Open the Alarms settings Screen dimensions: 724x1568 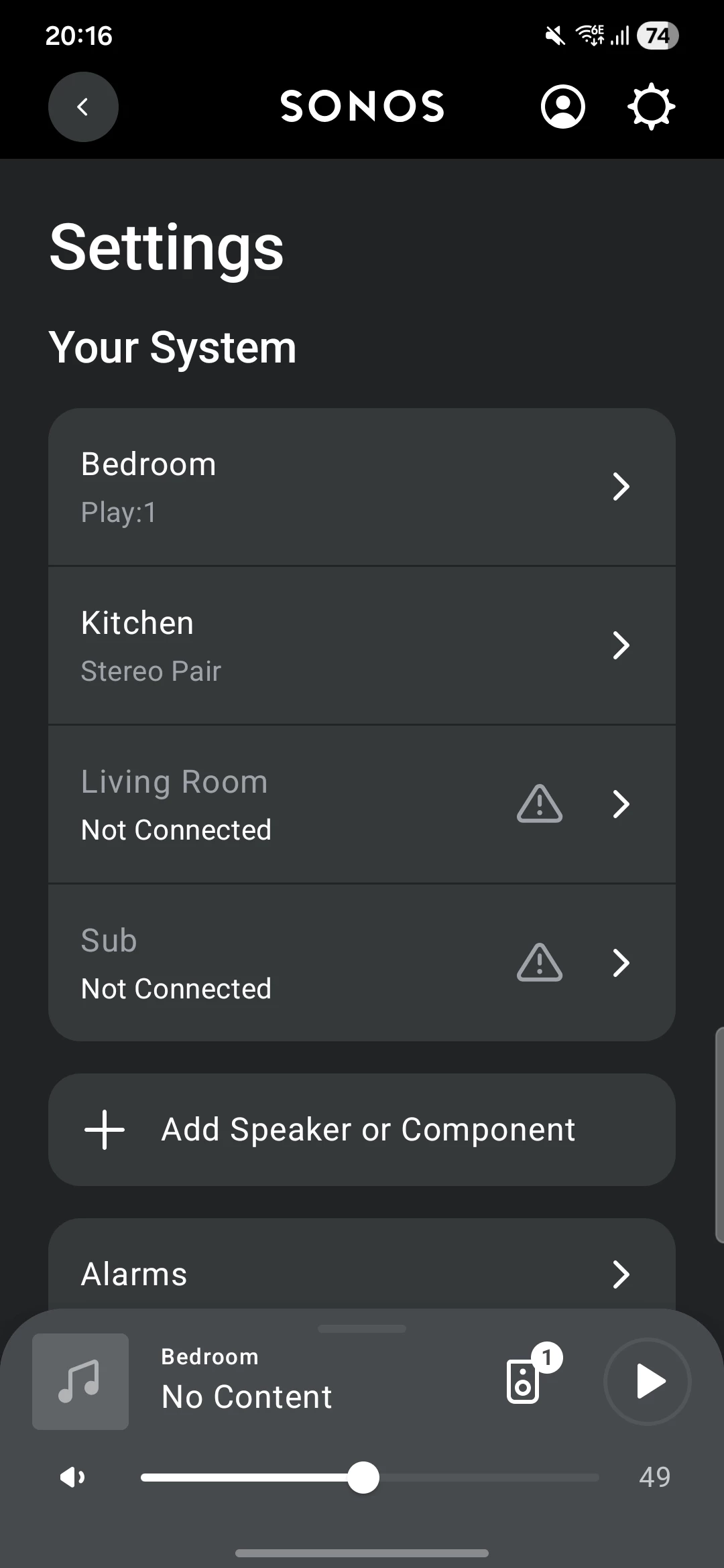click(x=362, y=1273)
